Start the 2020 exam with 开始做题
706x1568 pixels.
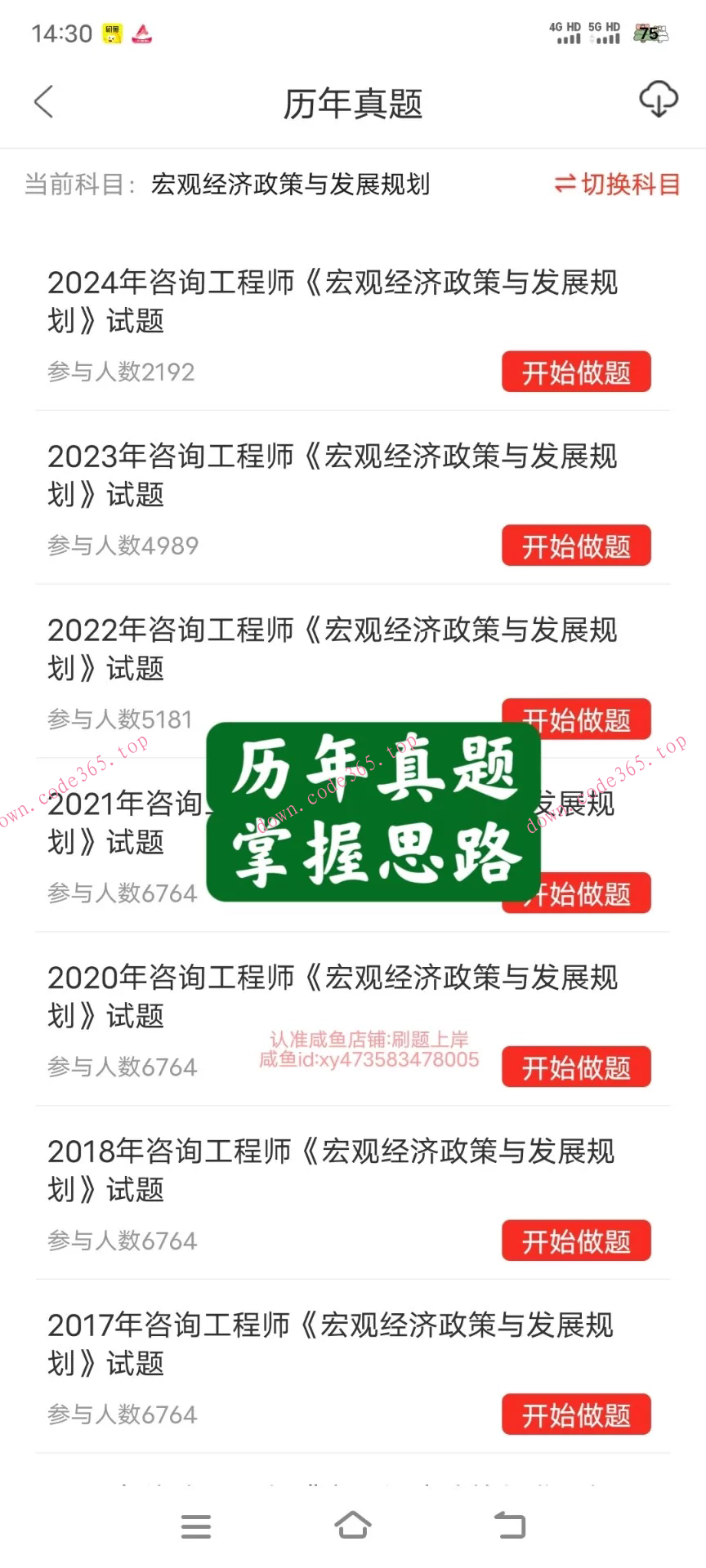tap(576, 1067)
